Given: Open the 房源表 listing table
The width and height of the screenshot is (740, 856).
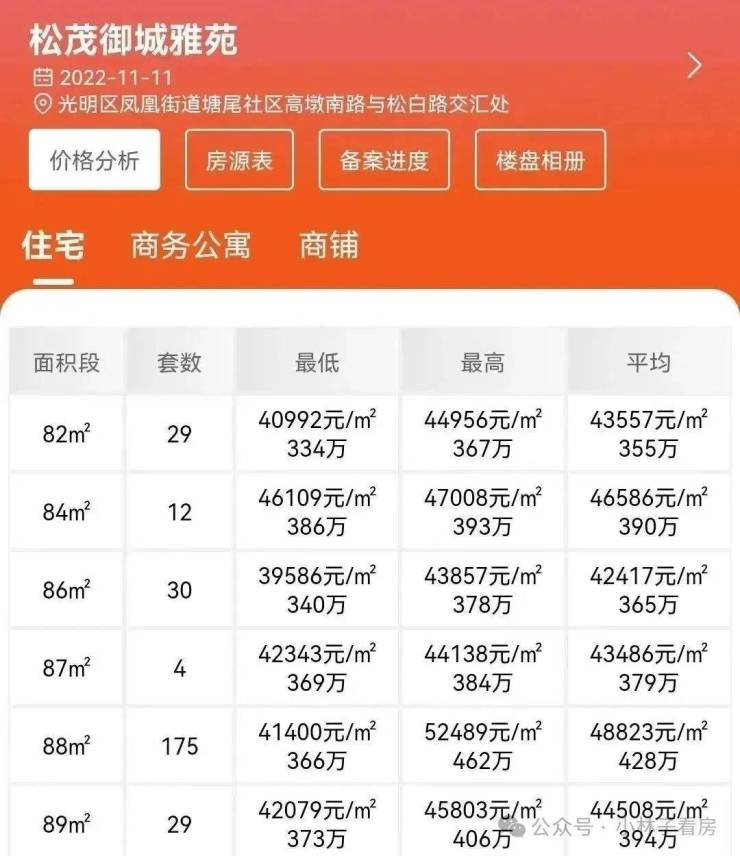Looking at the screenshot, I should [239, 160].
